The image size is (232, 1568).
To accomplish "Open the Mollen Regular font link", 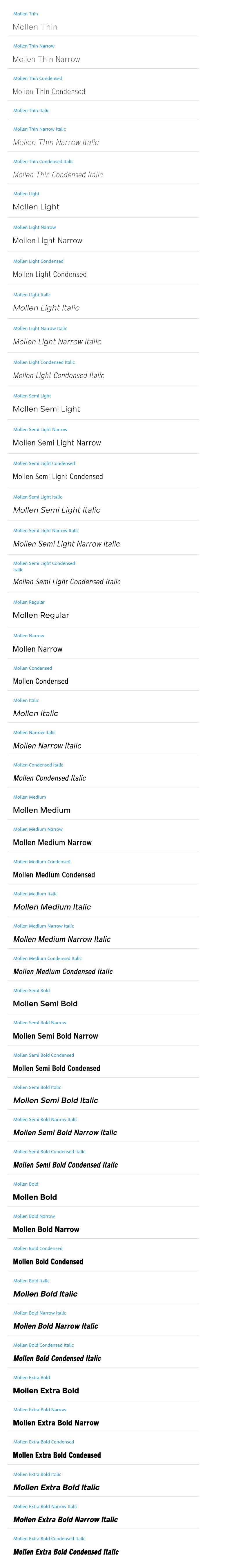I will click(x=29, y=602).
